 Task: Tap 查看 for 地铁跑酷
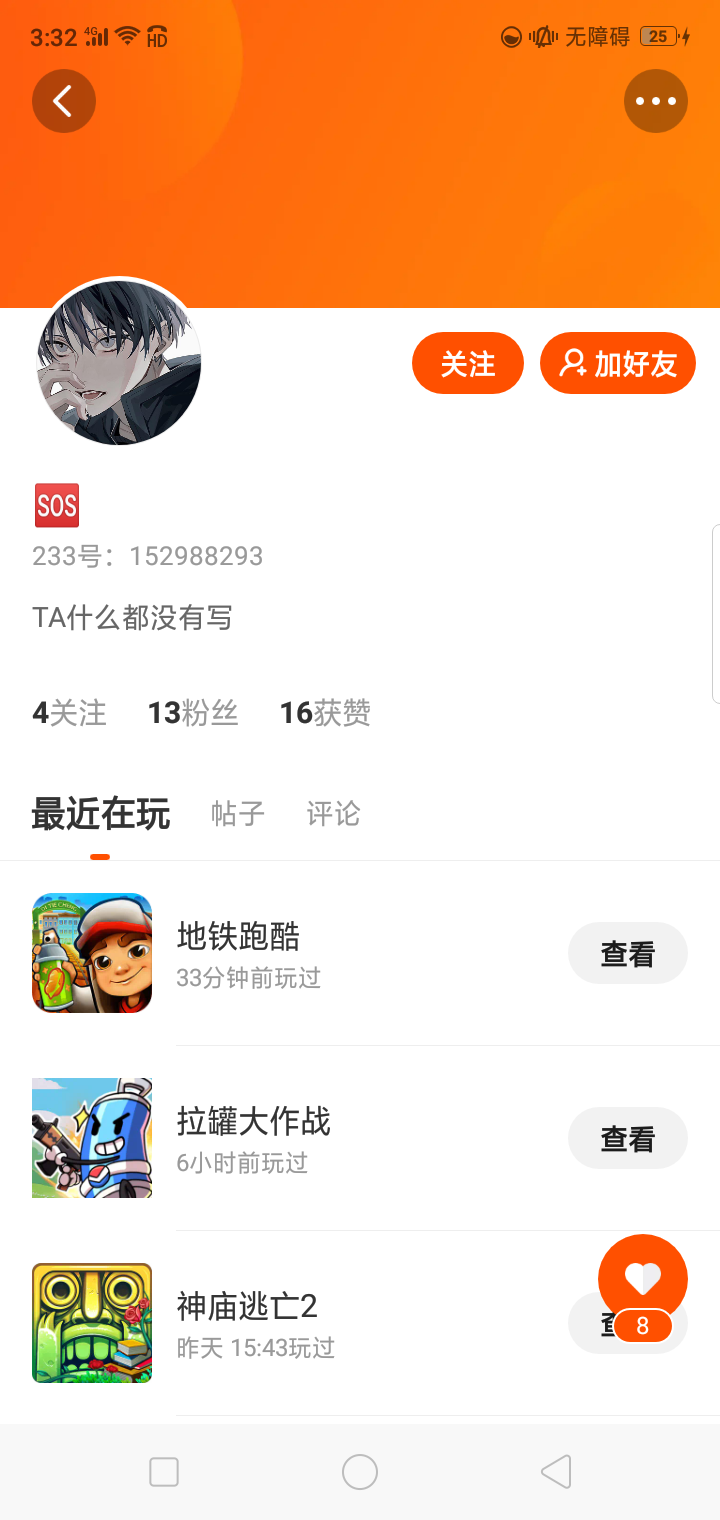[627, 954]
